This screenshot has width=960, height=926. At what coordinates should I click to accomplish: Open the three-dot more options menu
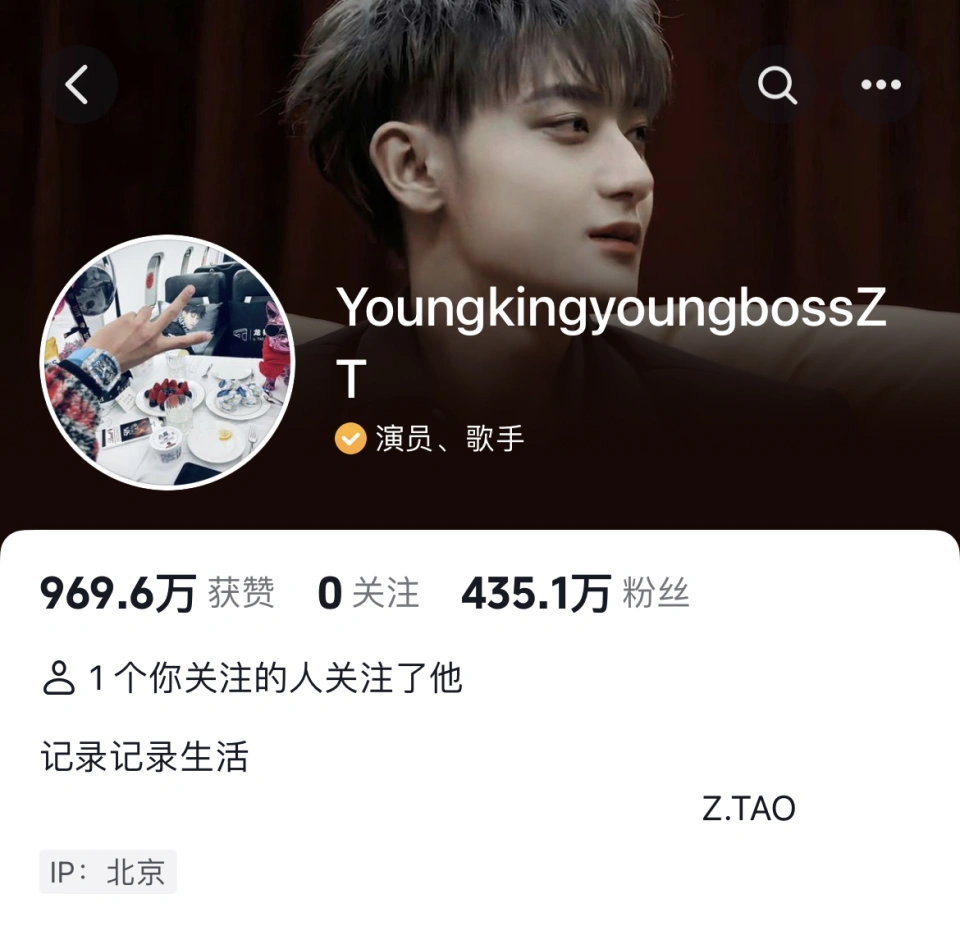880,85
